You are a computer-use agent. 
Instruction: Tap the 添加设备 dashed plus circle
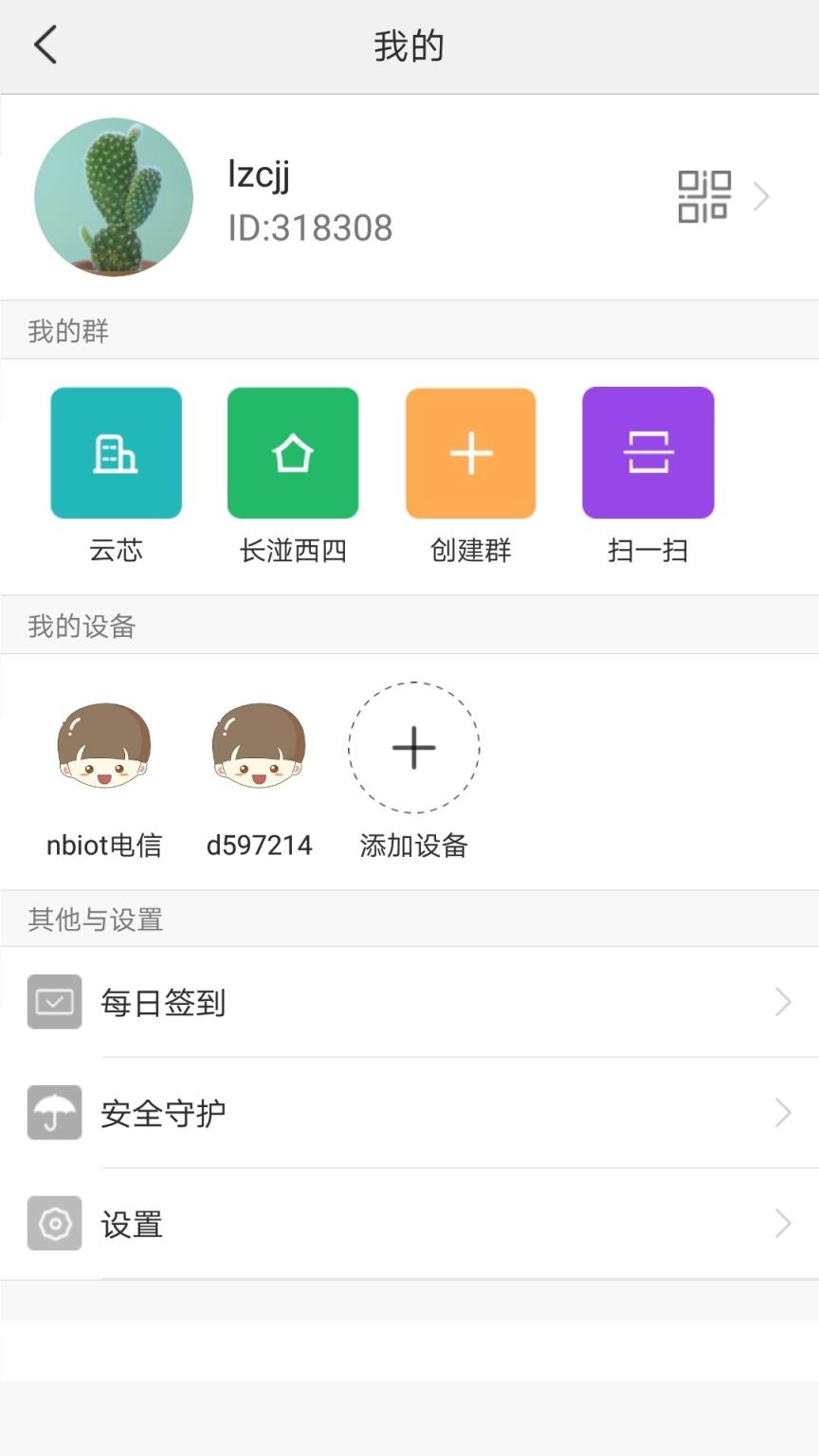coord(413,748)
